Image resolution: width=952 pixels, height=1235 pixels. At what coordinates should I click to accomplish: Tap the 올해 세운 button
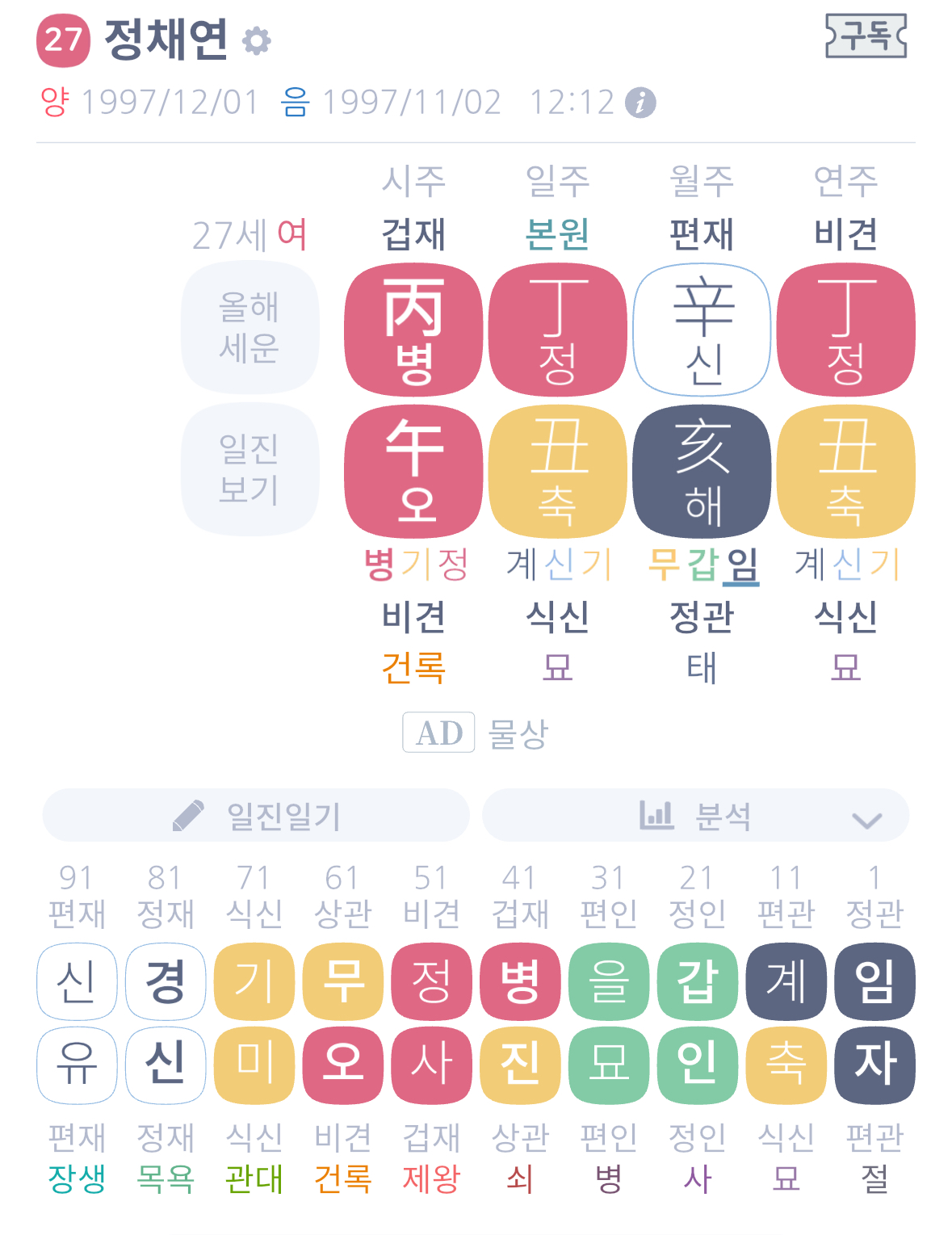click(x=250, y=327)
